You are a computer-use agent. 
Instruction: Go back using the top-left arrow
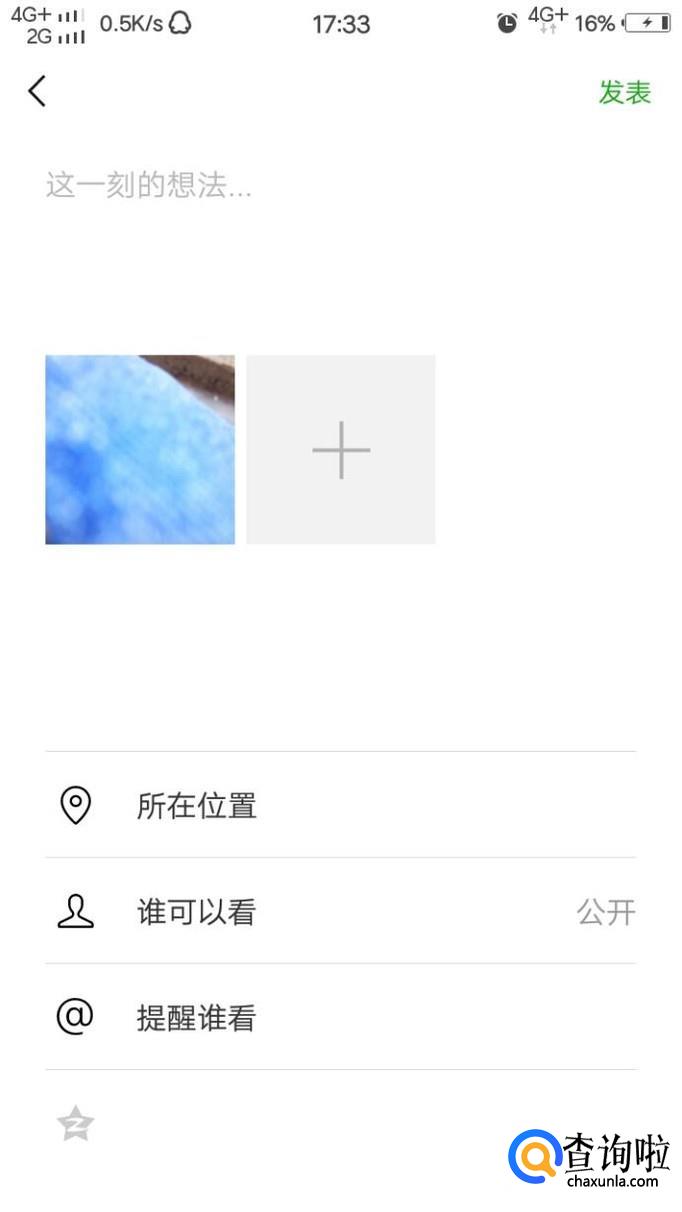click(37, 92)
